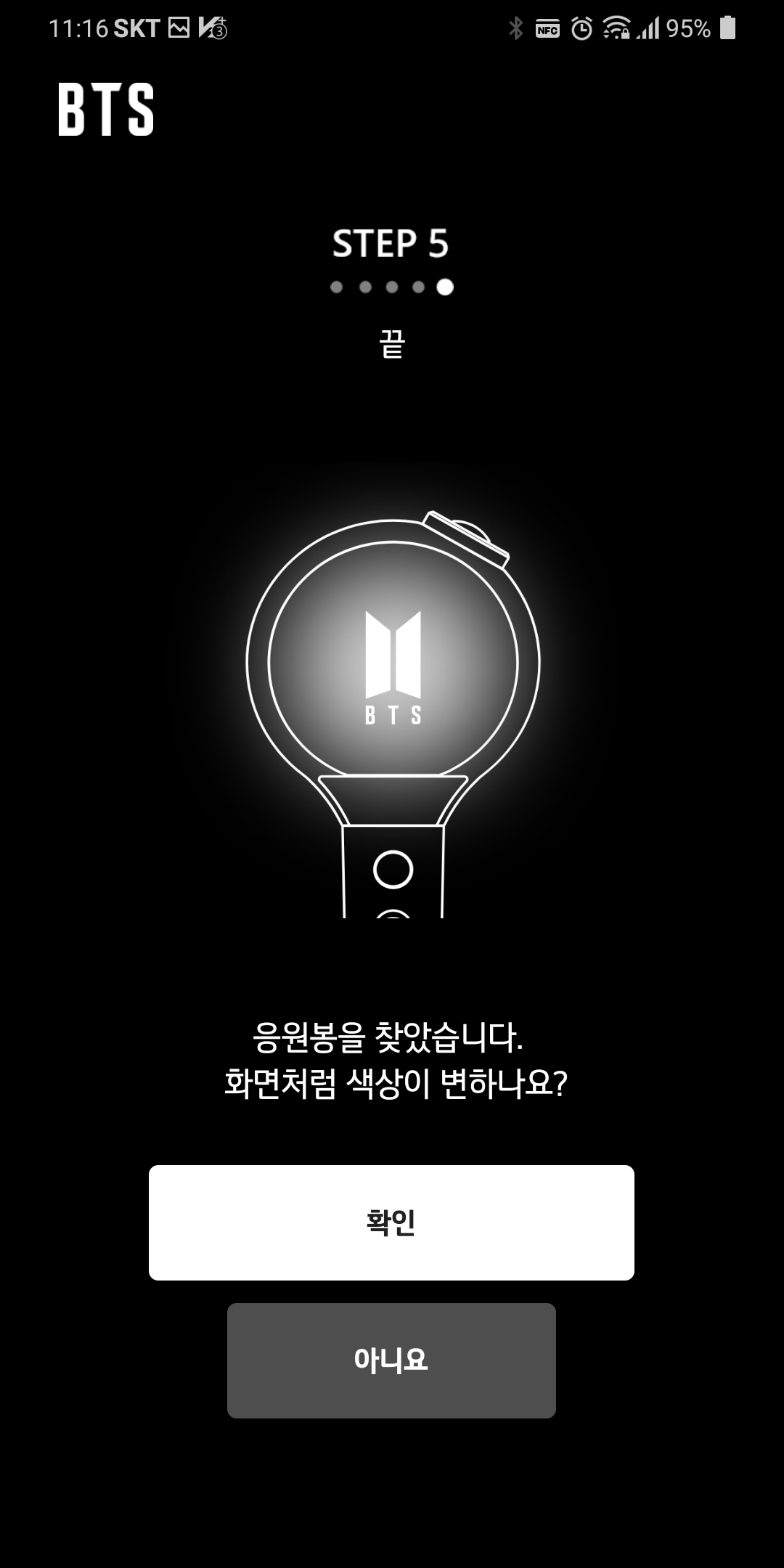Click the 끝 label under the dots
This screenshot has height=1568, width=784.
[392, 345]
